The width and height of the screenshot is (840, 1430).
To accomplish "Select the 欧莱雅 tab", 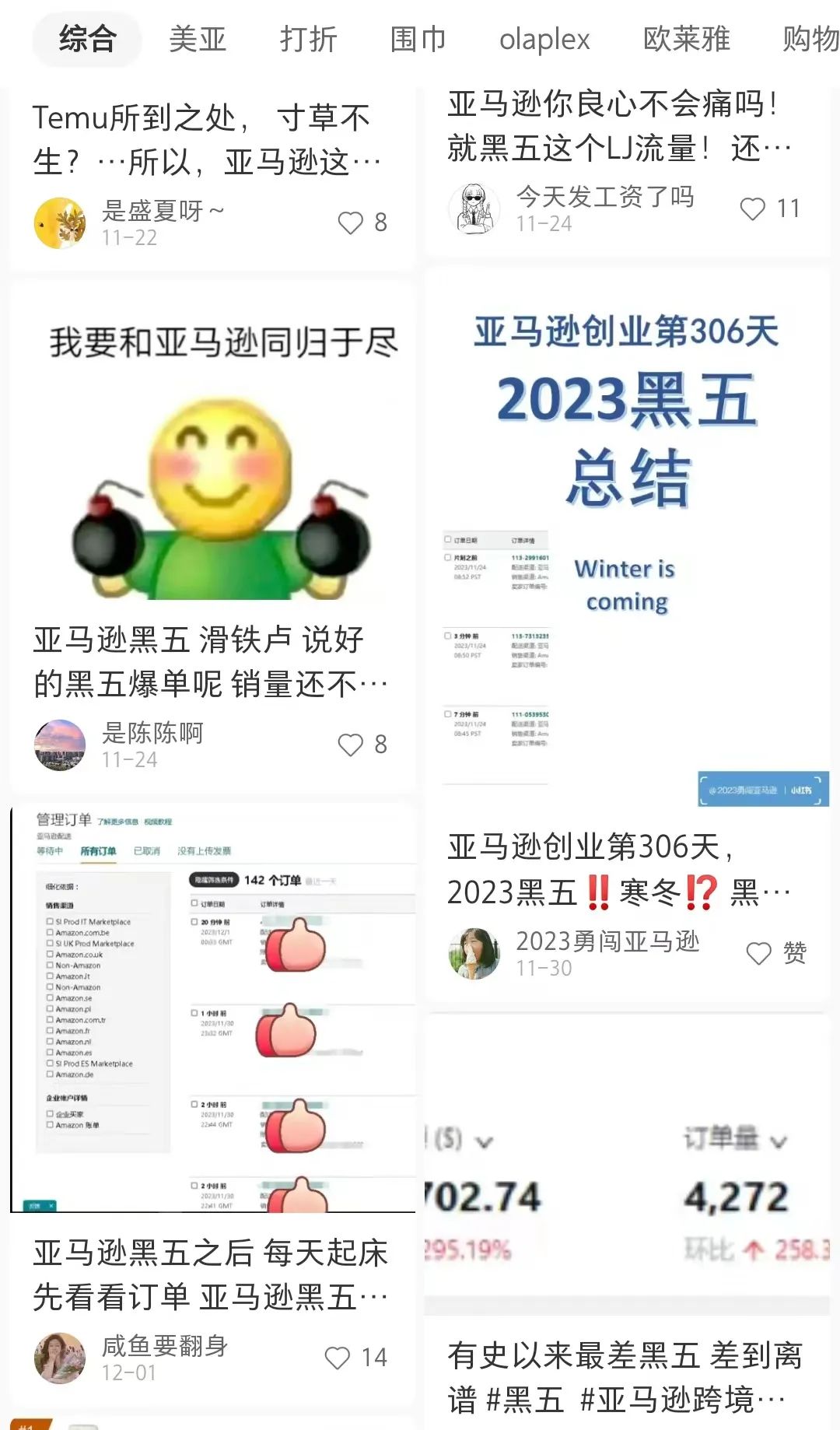I will point(686,39).
